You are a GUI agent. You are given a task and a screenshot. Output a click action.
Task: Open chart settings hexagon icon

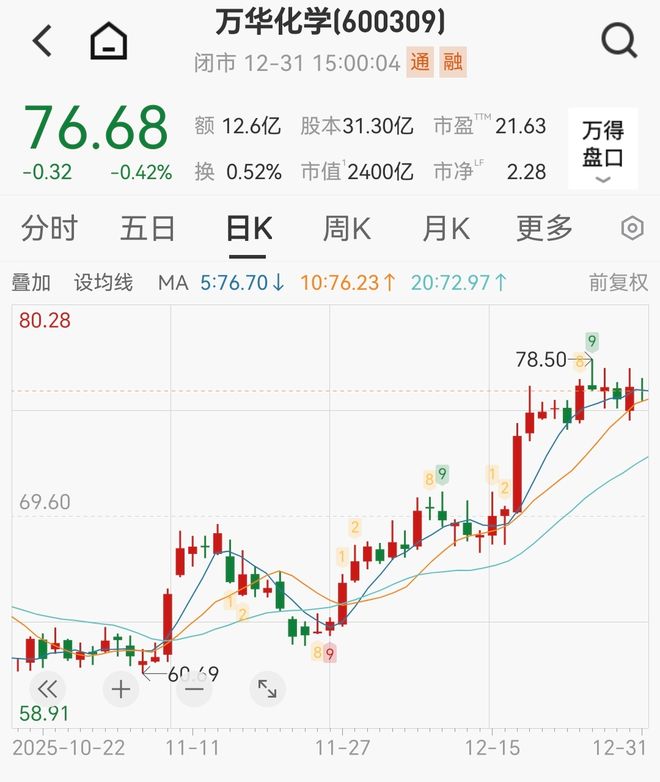pyautogui.click(x=632, y=229)
